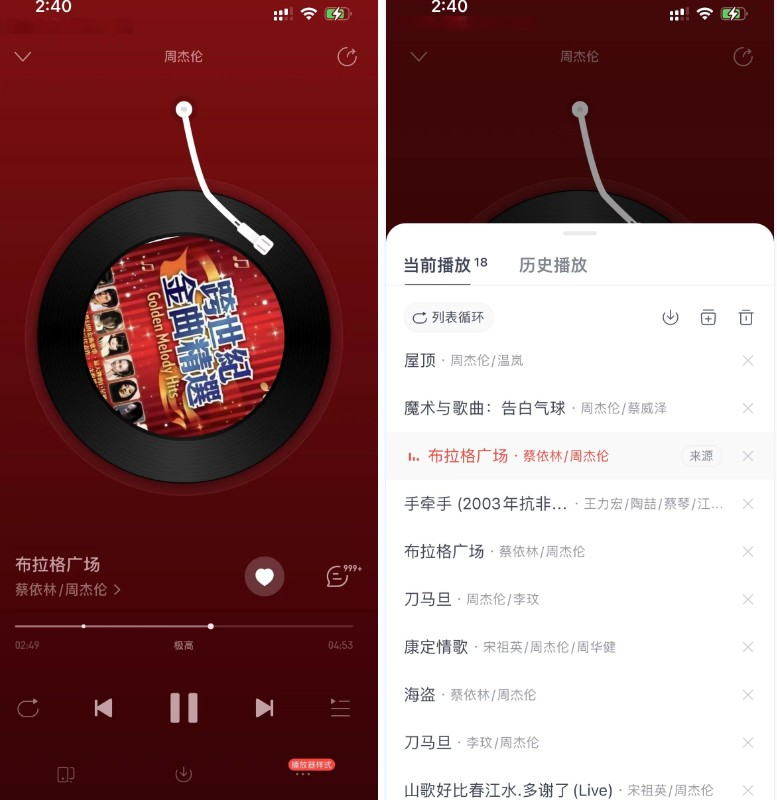Go back to the previous track
The height and width of the screenshot is (800, 777).
click(103, 708)
